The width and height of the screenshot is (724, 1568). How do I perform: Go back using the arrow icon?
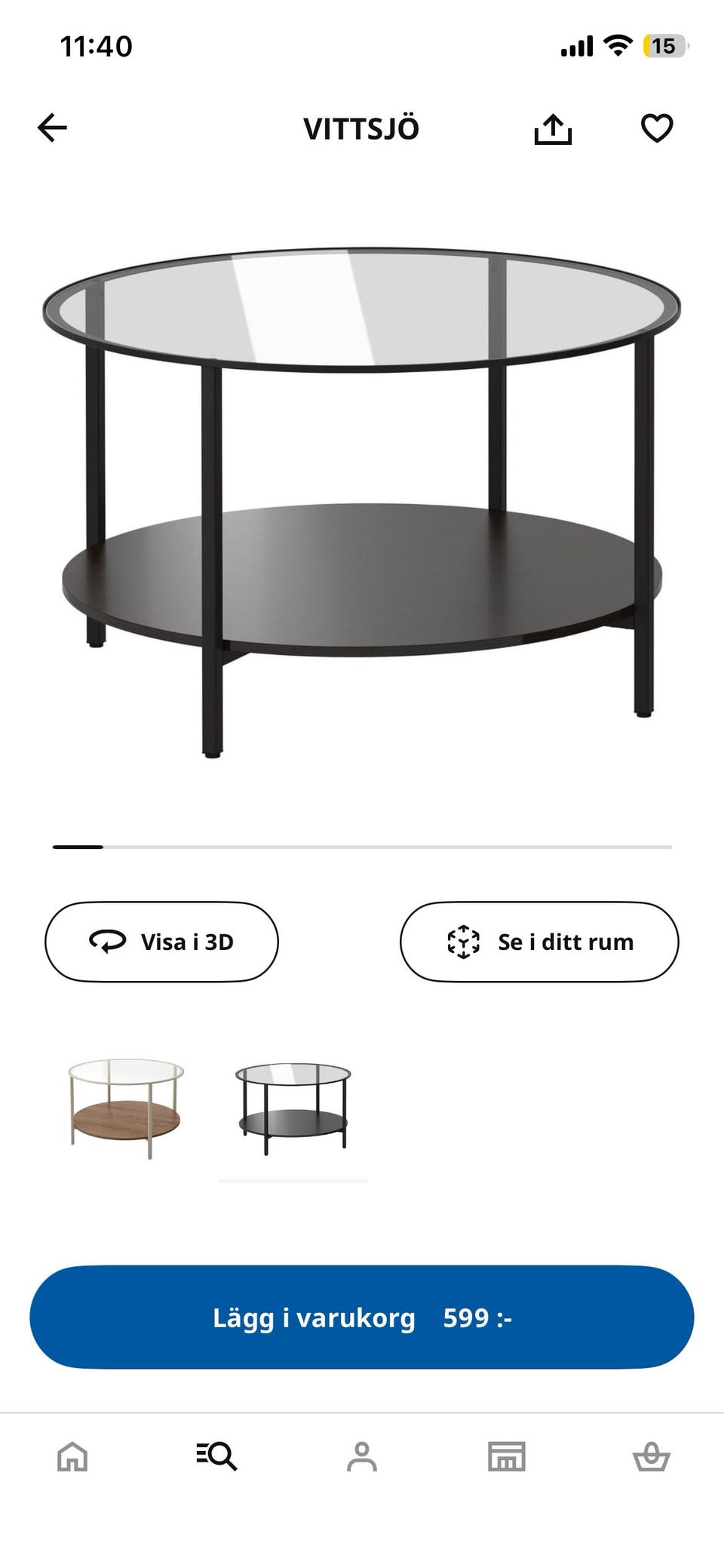(53, 128)
